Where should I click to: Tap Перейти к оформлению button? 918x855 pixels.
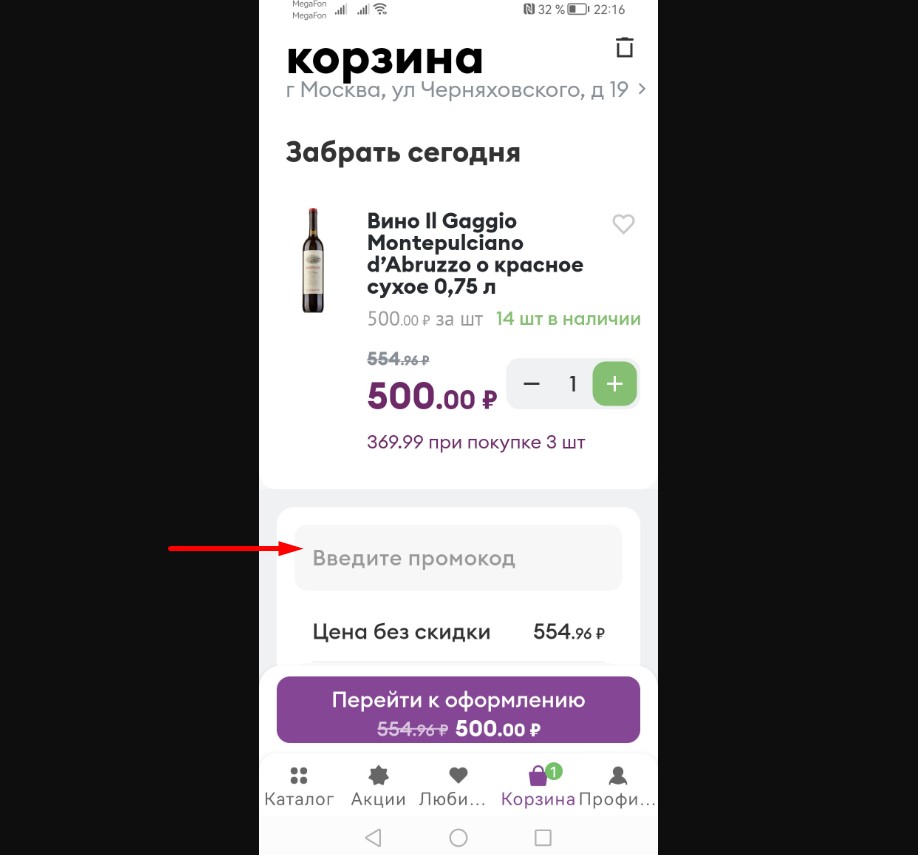click(x=458, y=709)
